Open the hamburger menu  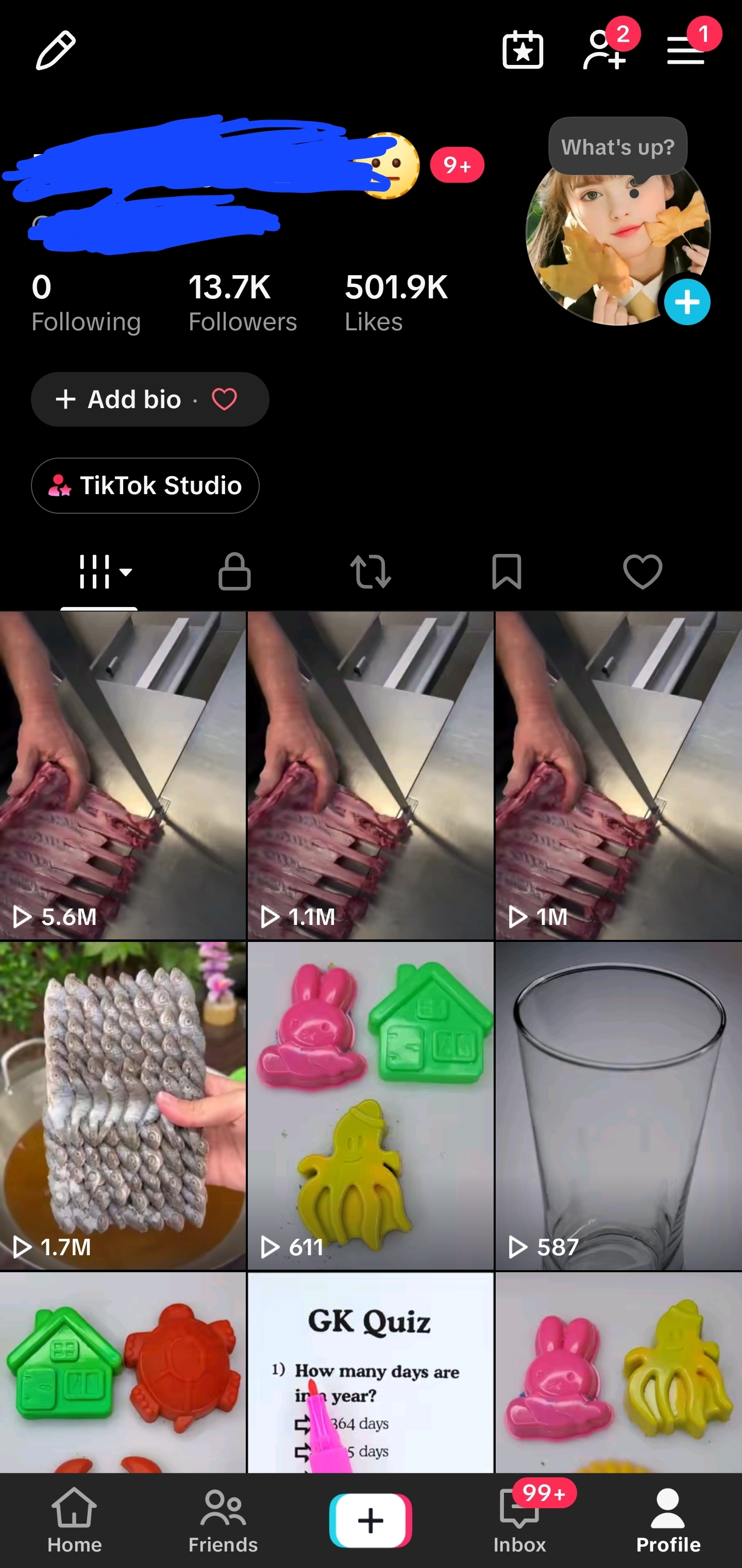pyautogui.click(x=685, y=50)
